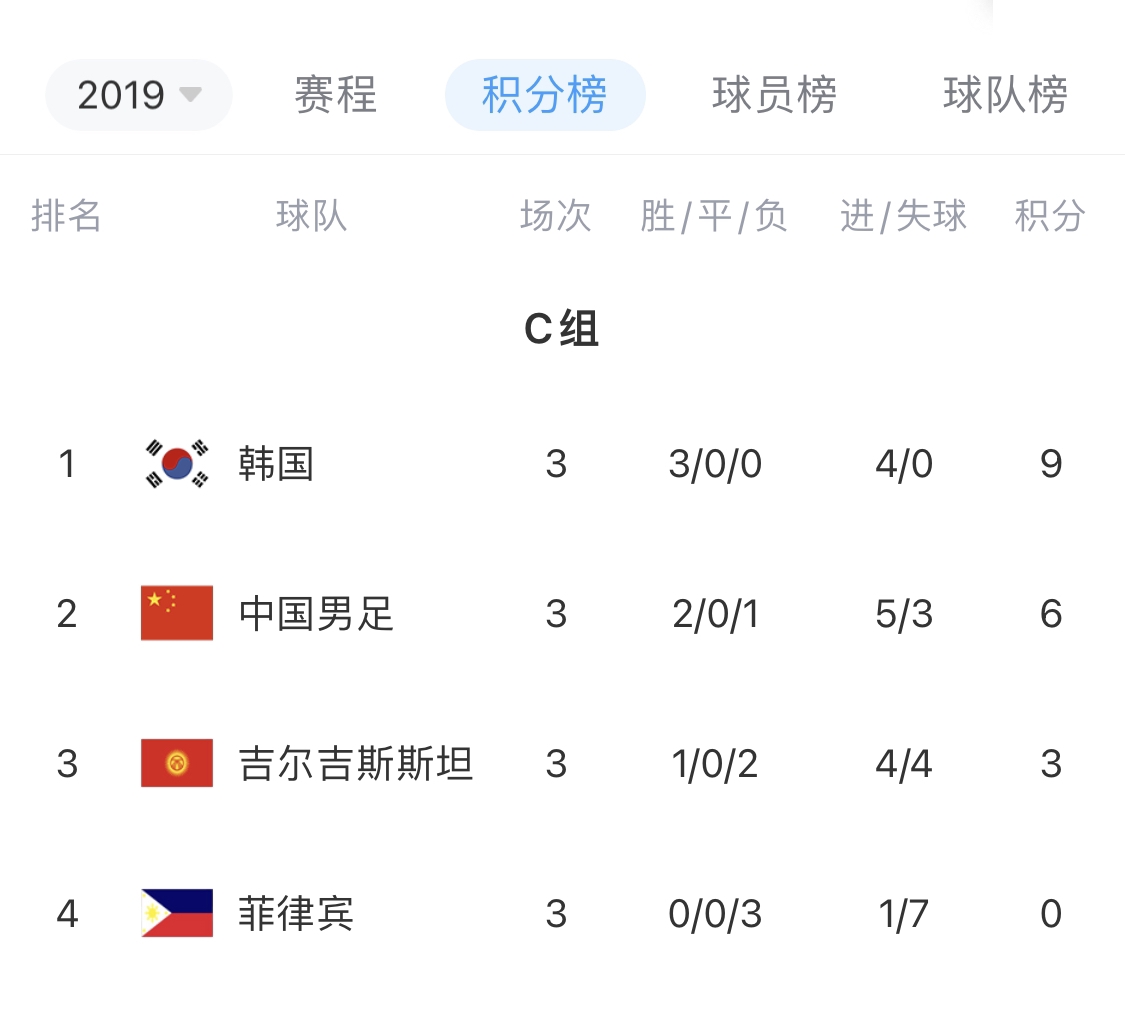
Task: Select the 积分榜 tab
Action: point(545,95)
